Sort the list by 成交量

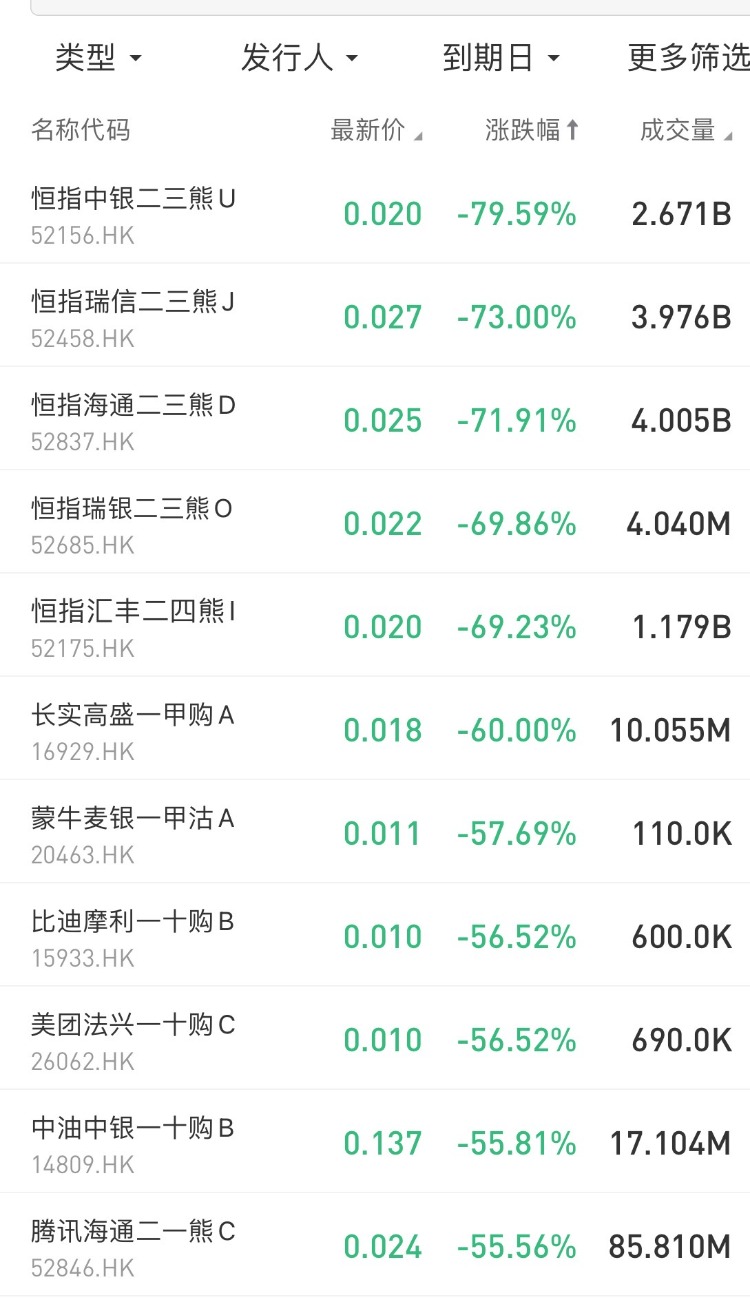point(686,130)
